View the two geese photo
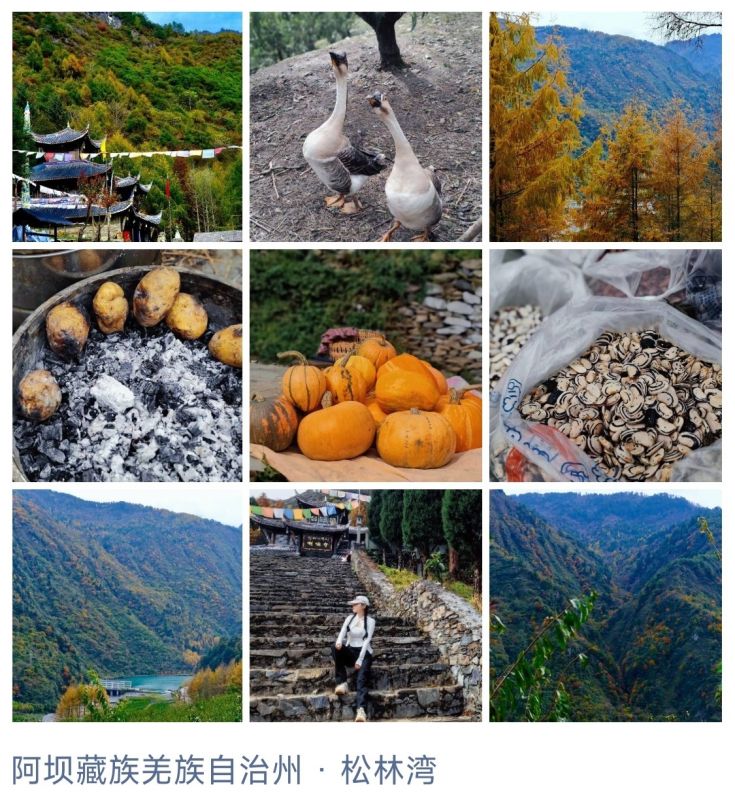Screen dimensions: 735x800 tap(365, 127)
